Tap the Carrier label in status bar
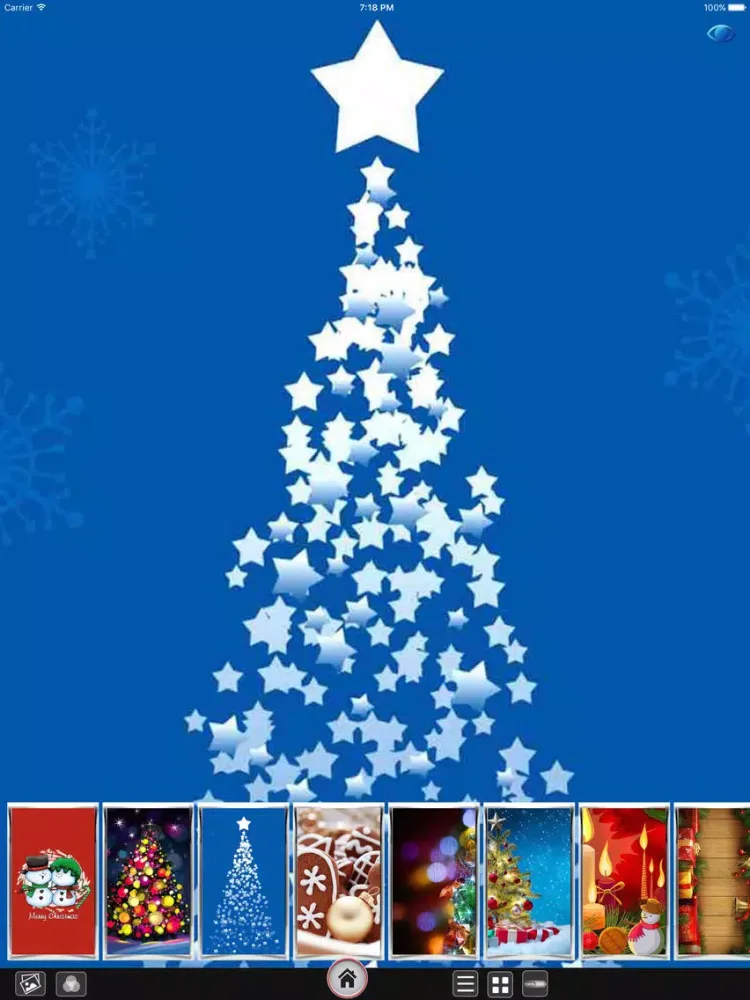This screenshot has height=1000, width=750. point(20,6)
